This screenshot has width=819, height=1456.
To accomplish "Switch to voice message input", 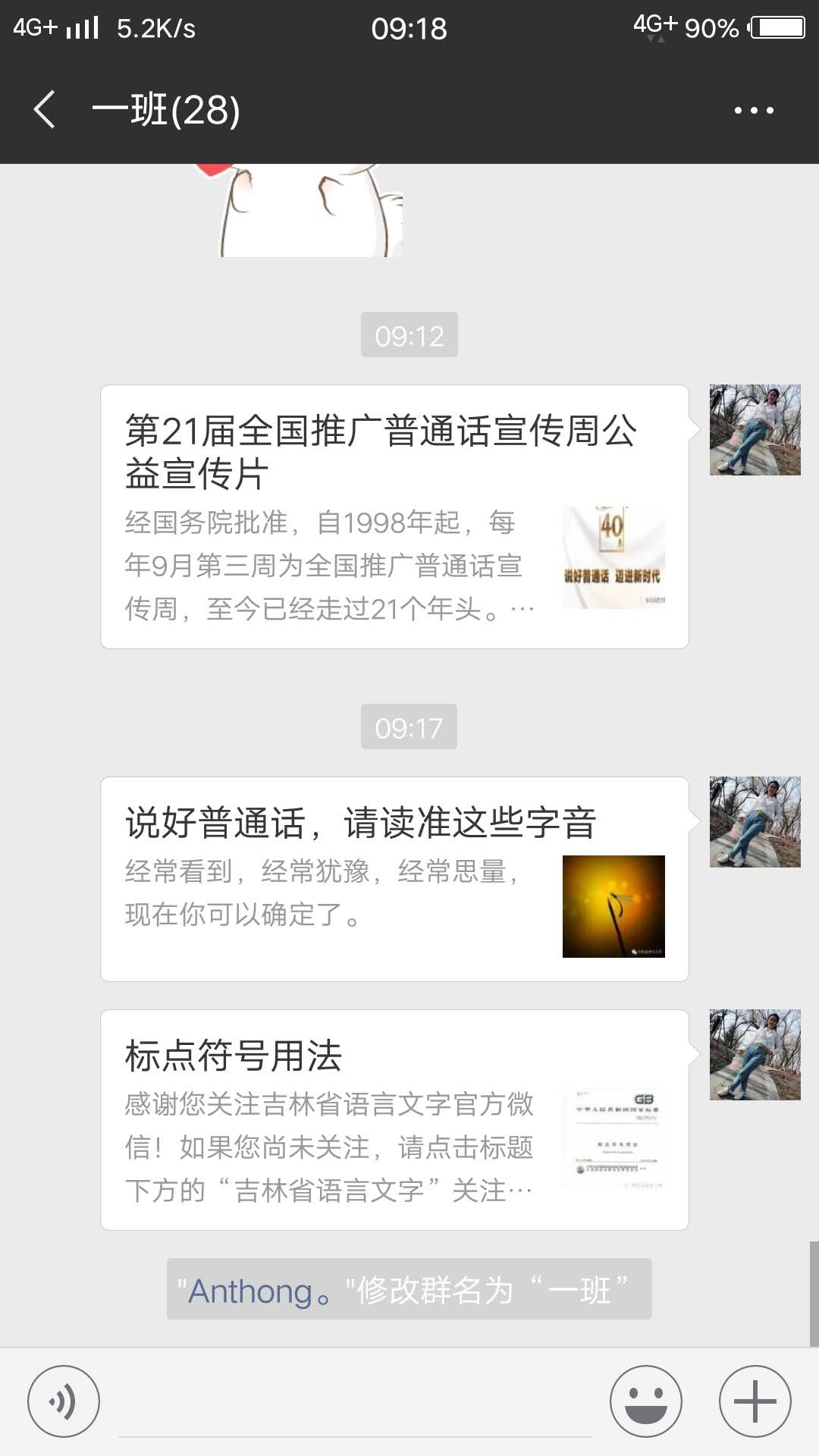I will [64, 1401].
